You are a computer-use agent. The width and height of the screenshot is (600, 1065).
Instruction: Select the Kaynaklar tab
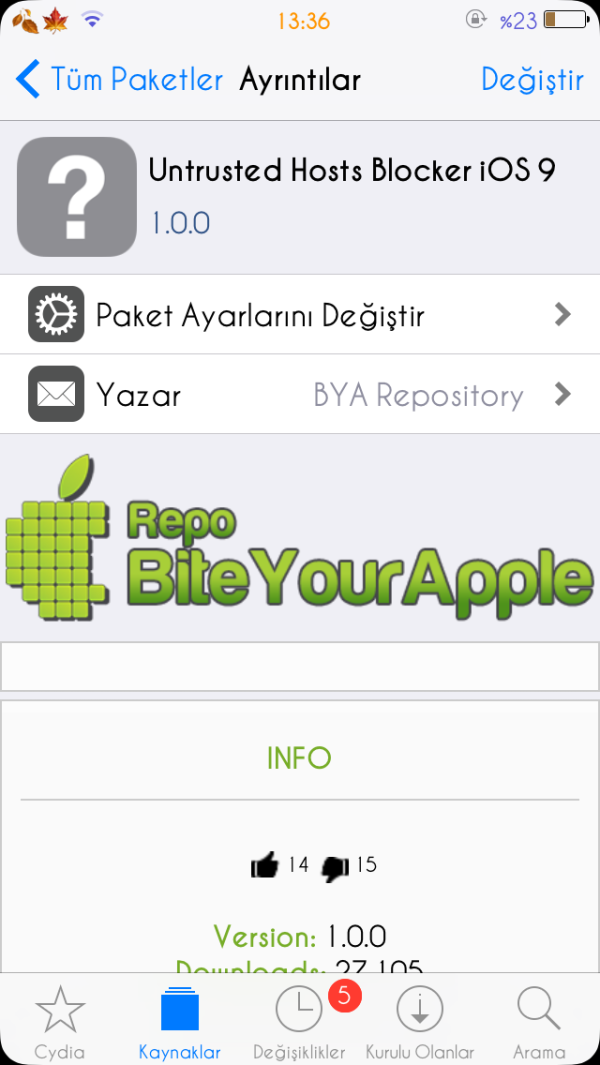tap(180, 1022)
